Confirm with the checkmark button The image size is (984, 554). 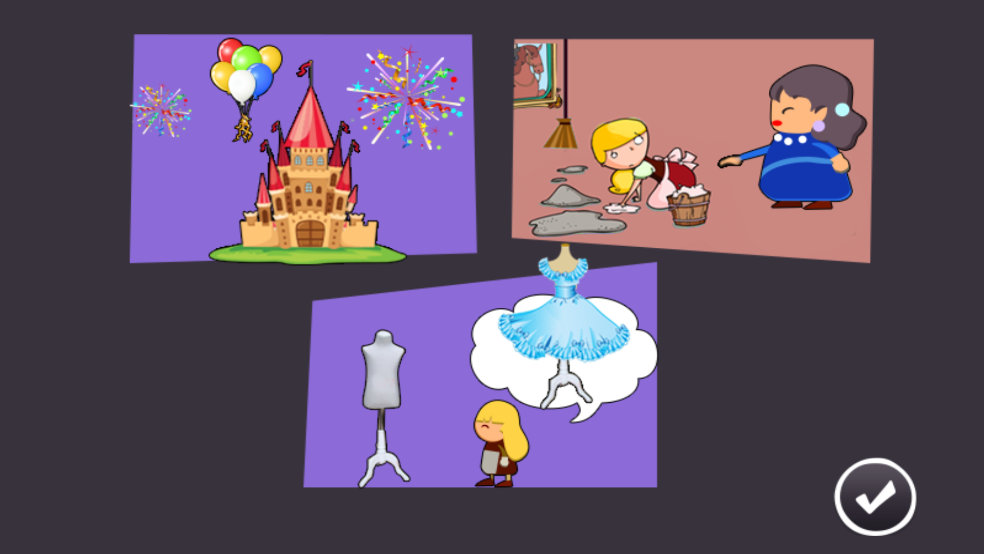click(875, 497)
